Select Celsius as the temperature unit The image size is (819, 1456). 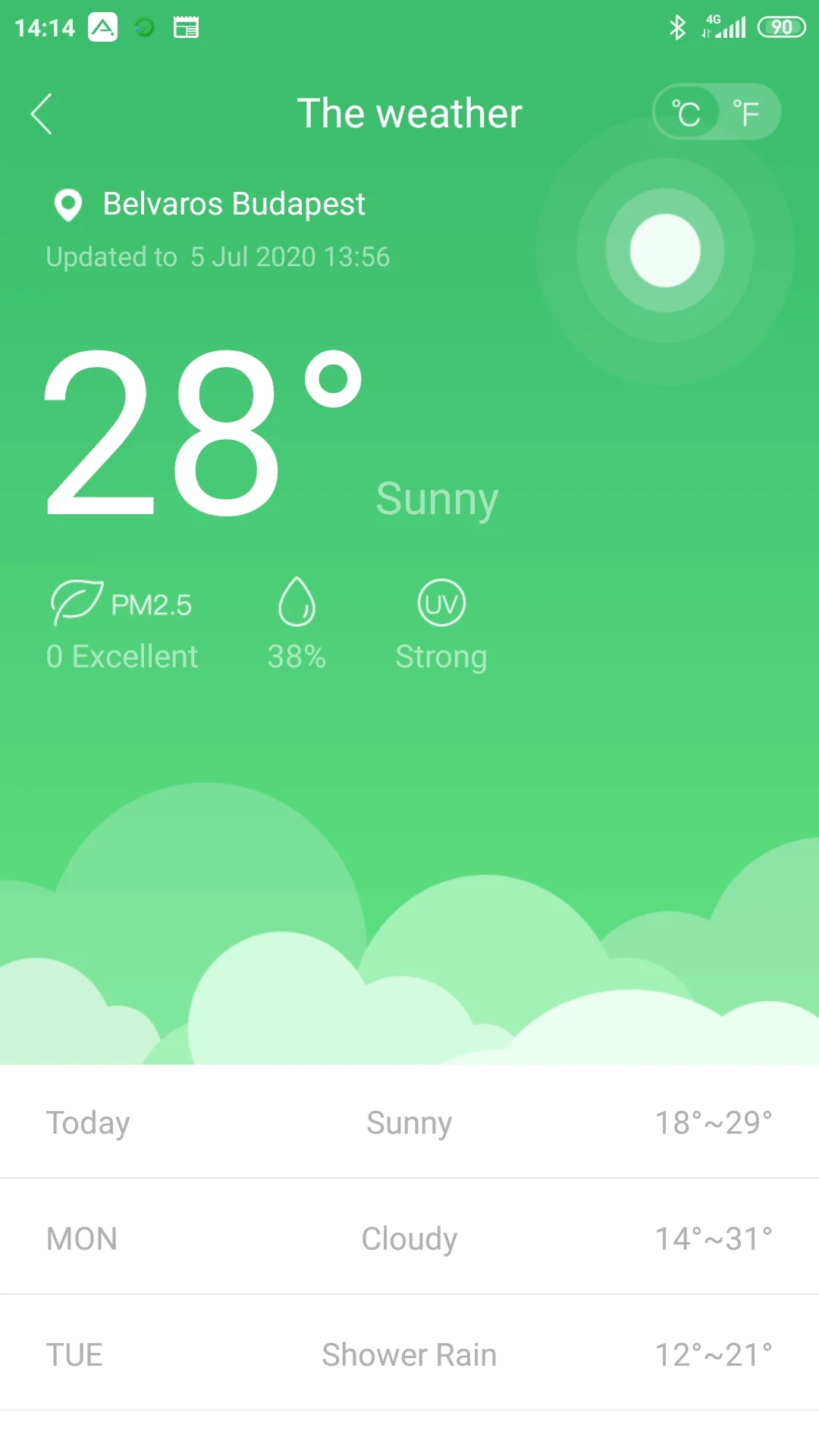[686, 114]
